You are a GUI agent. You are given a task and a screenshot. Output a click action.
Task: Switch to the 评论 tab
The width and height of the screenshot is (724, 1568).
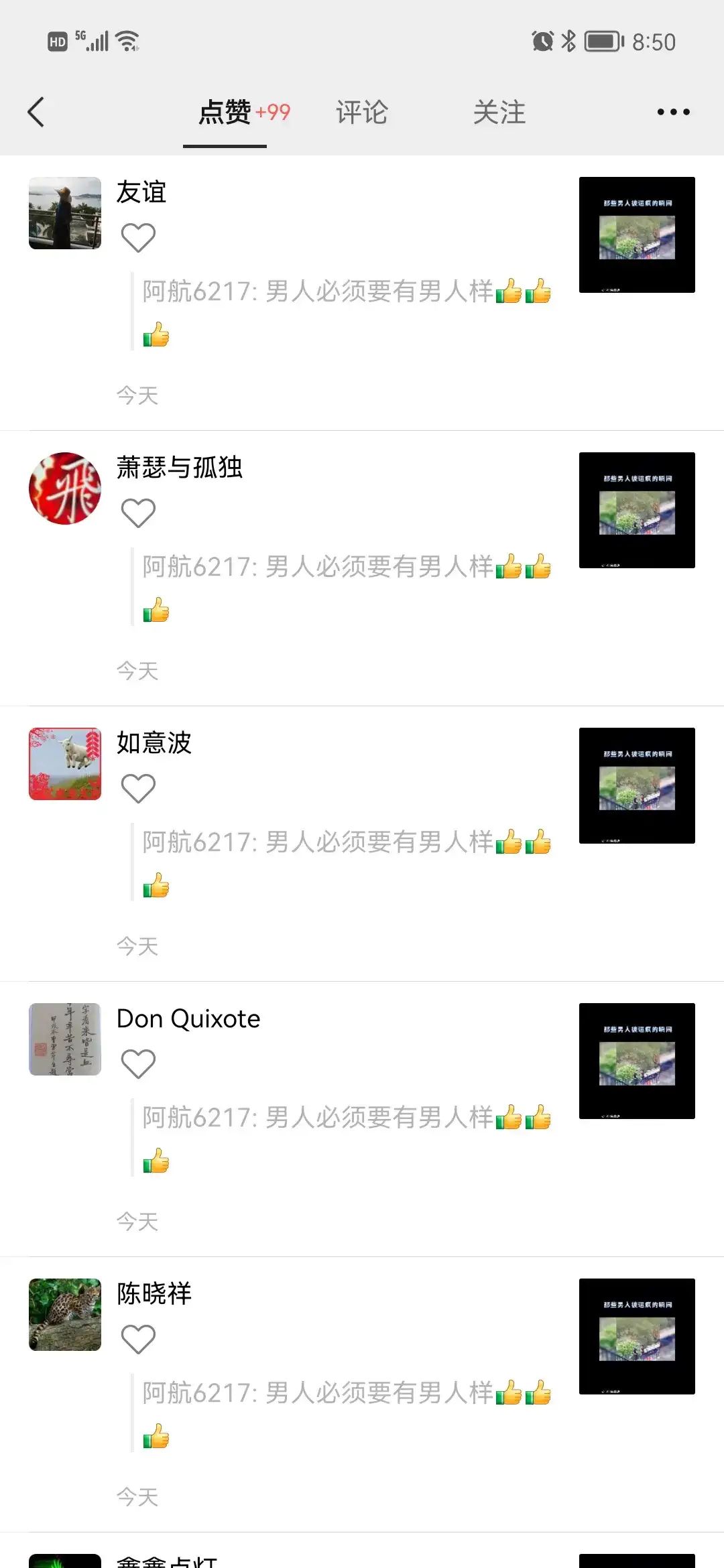pyautogui.click(x=362, y=112)
